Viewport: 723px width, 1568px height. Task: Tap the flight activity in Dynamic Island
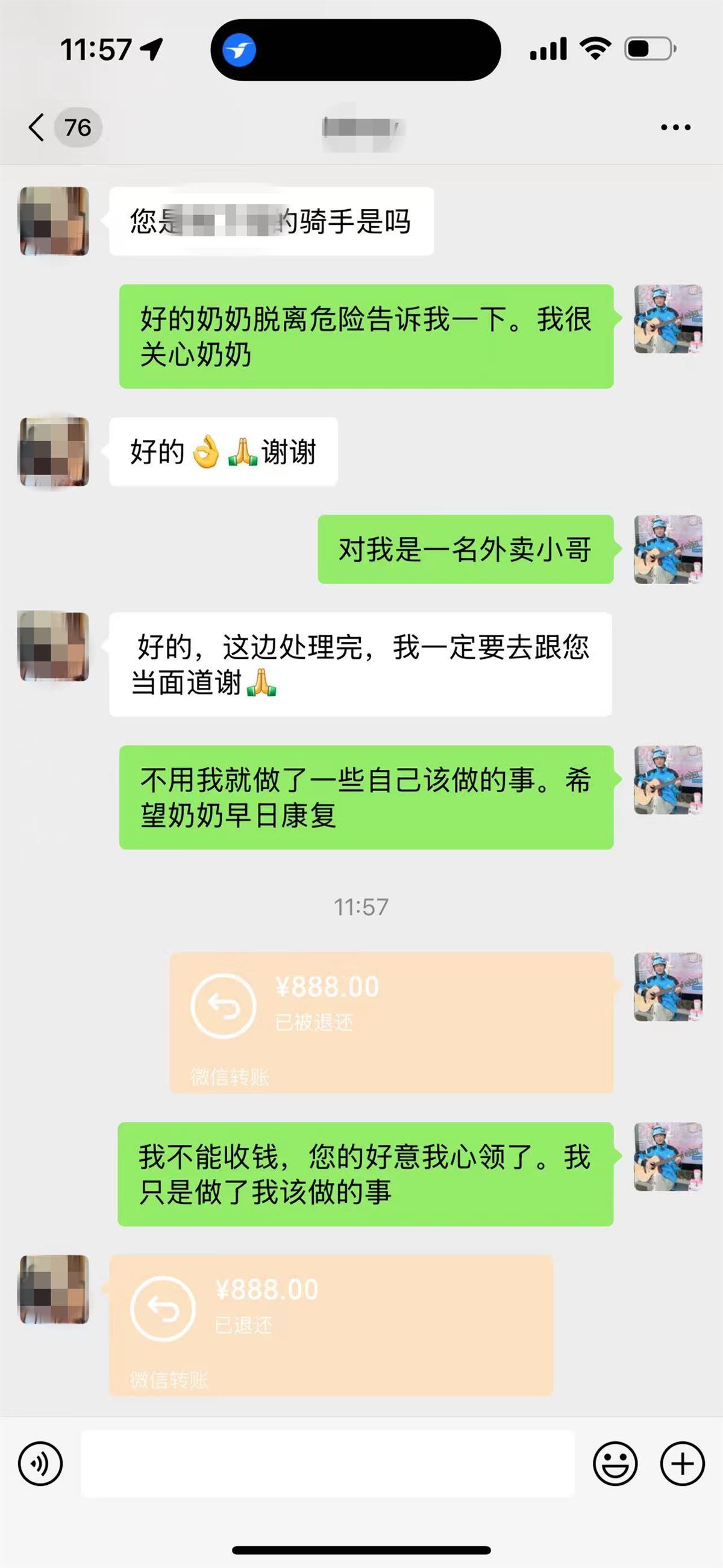point(239,50)
